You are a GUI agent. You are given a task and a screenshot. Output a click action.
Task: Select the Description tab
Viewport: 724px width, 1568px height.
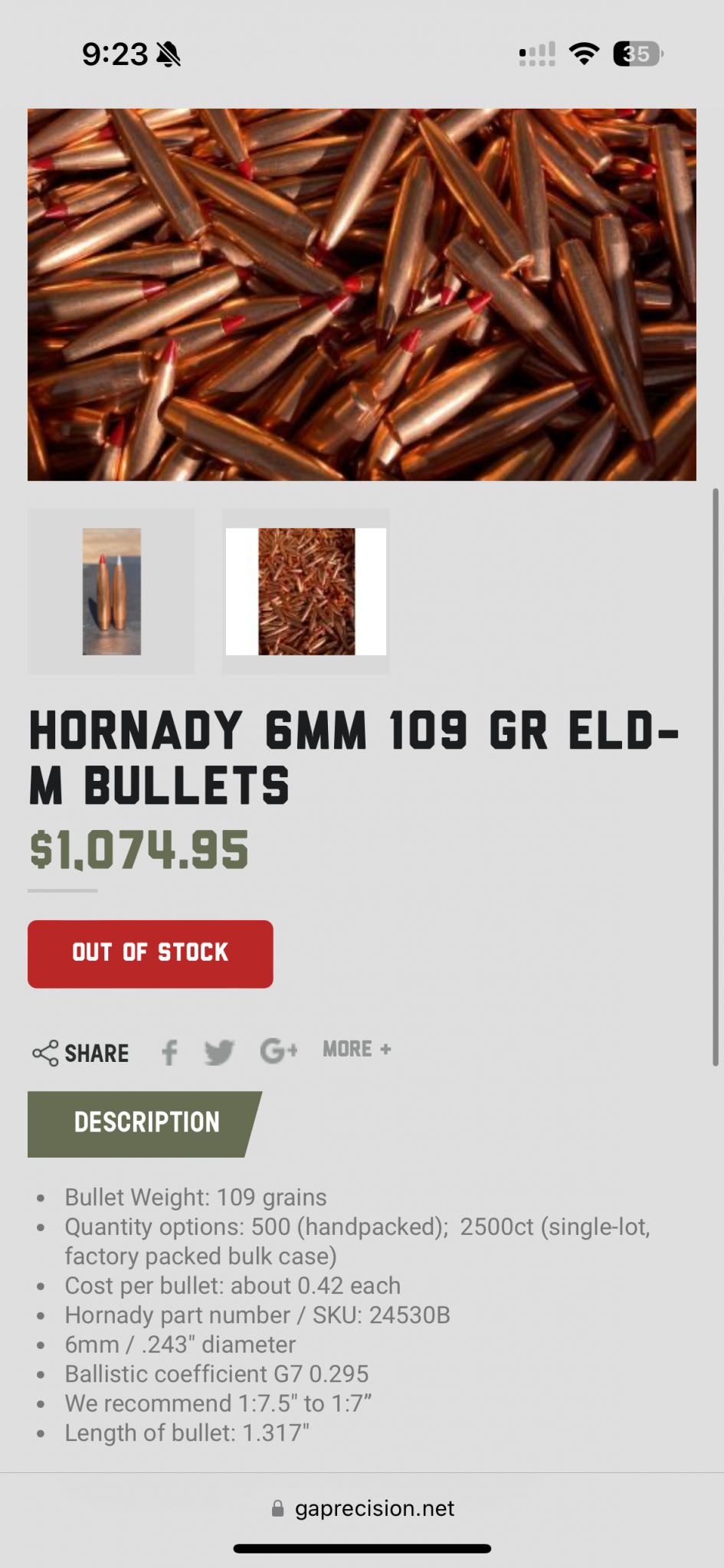pos(146,1123)
